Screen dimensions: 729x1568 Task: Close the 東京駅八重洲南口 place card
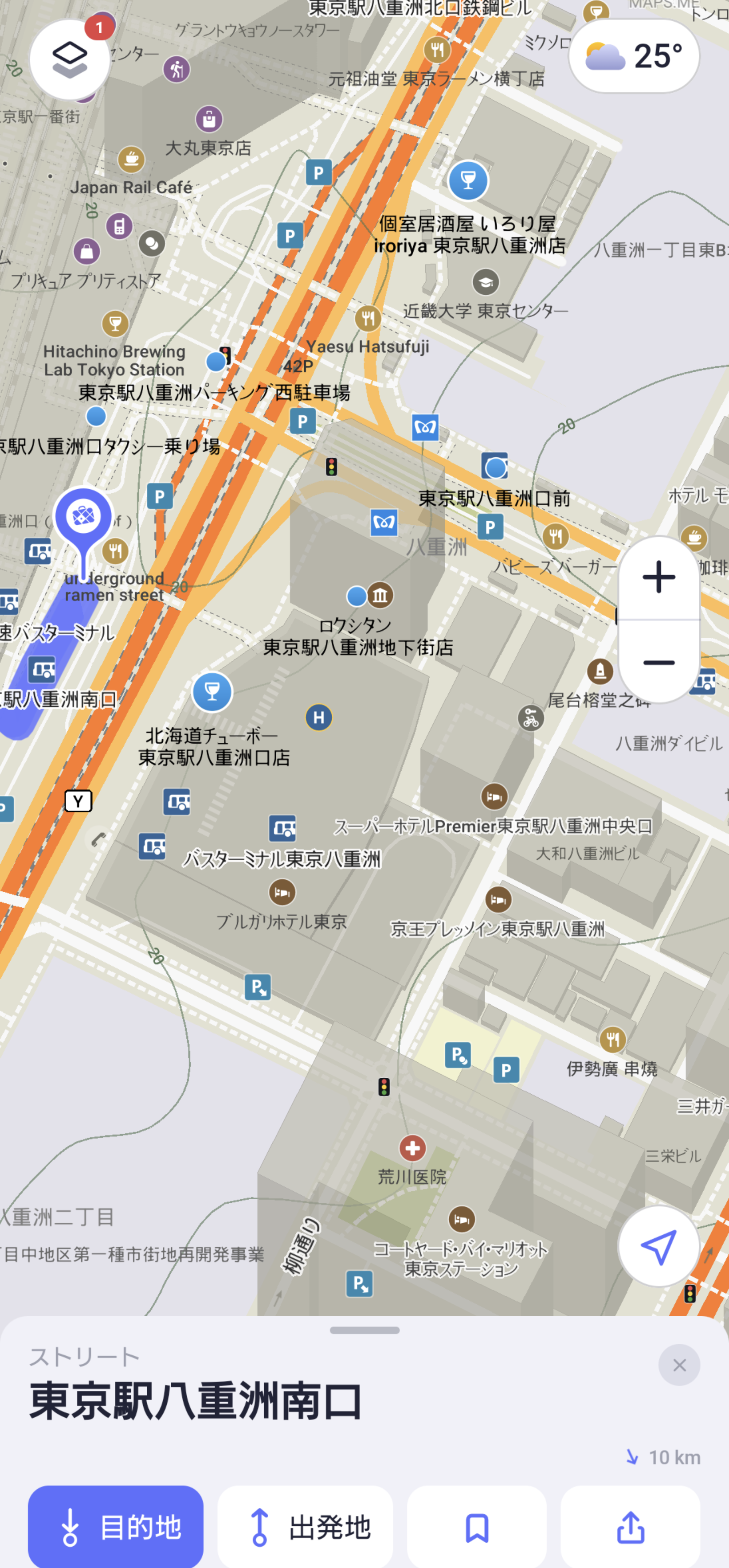coord(678,1365)
